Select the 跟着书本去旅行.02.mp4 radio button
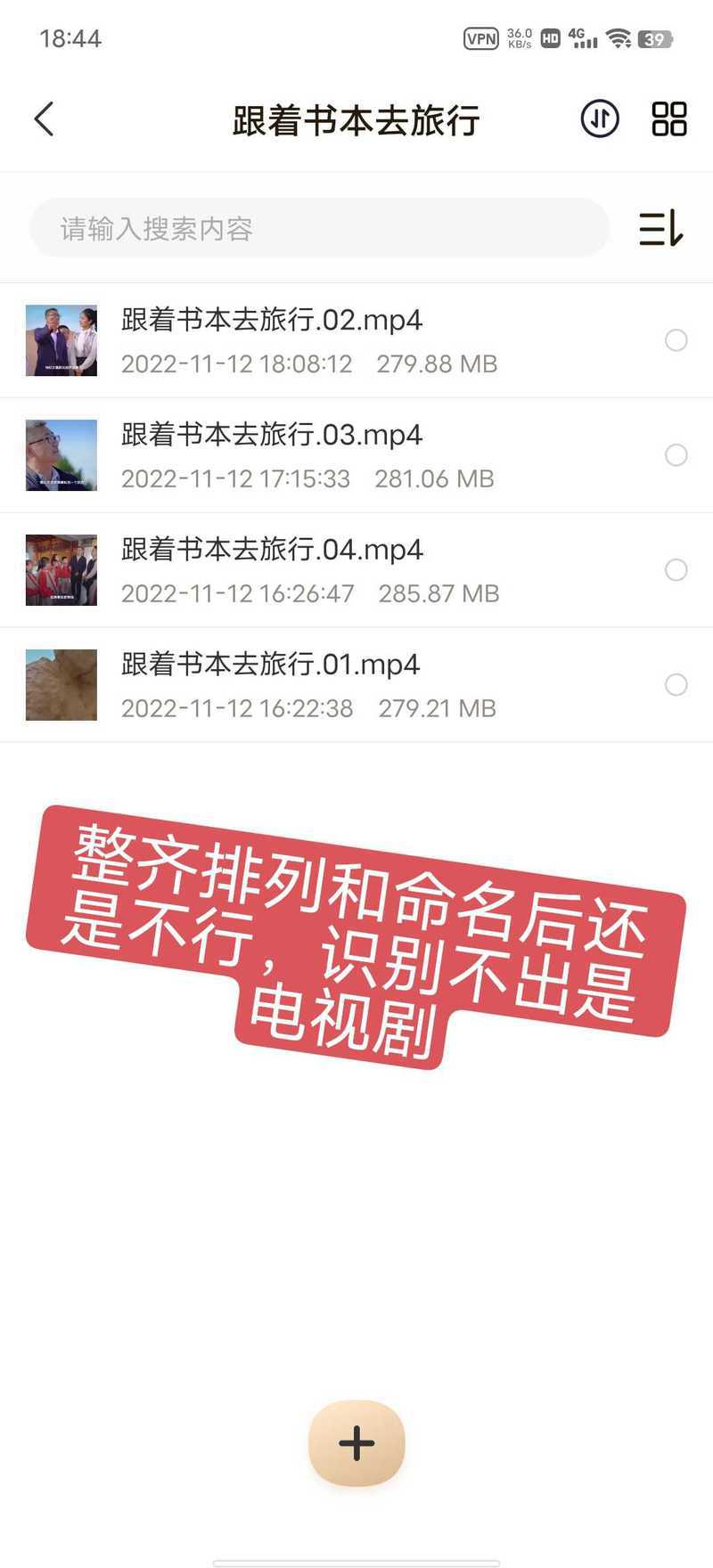713x1568 pixels. point(676,340)
